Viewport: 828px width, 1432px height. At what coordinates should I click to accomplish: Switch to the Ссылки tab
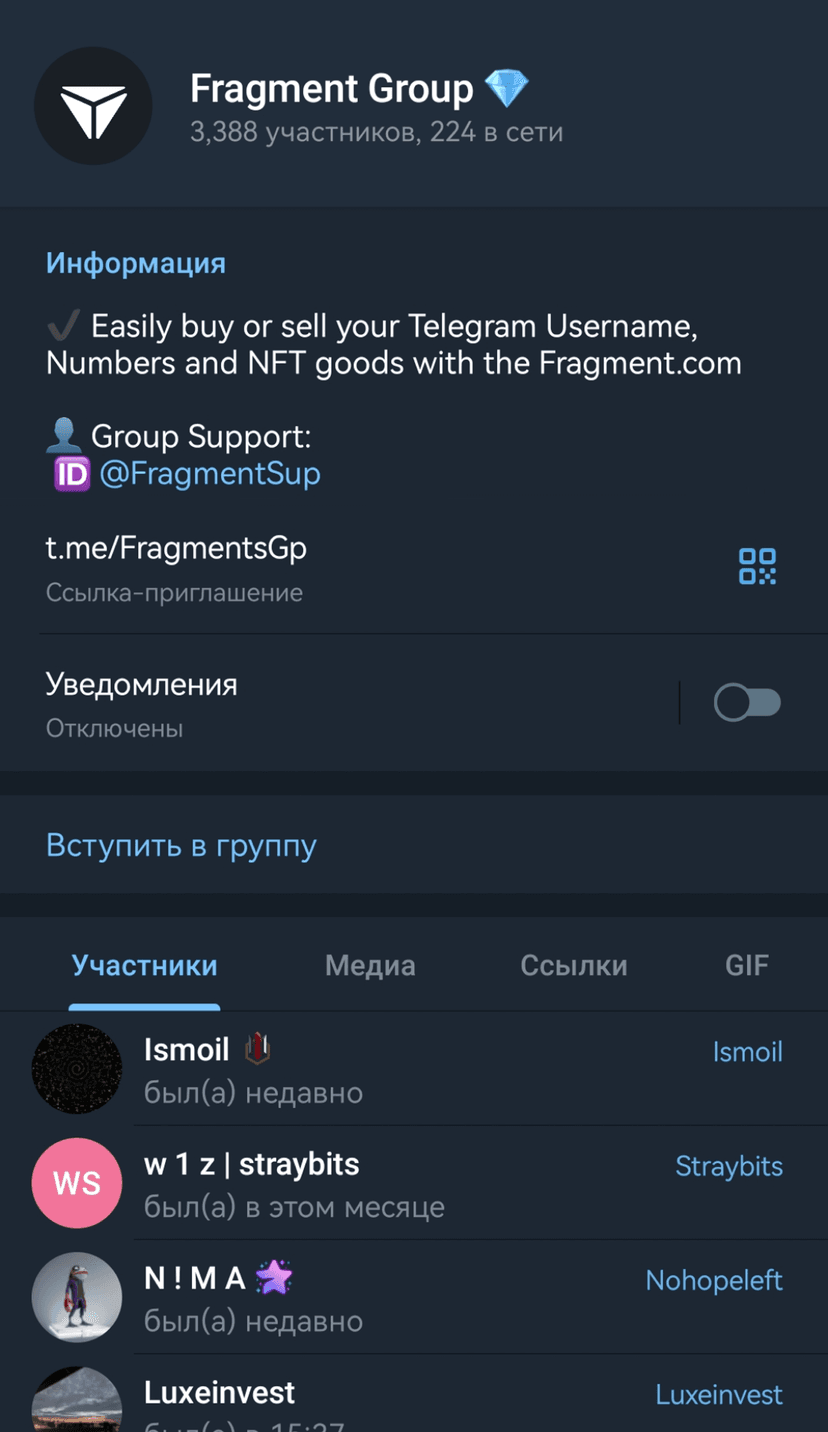(x=574, y=966)
